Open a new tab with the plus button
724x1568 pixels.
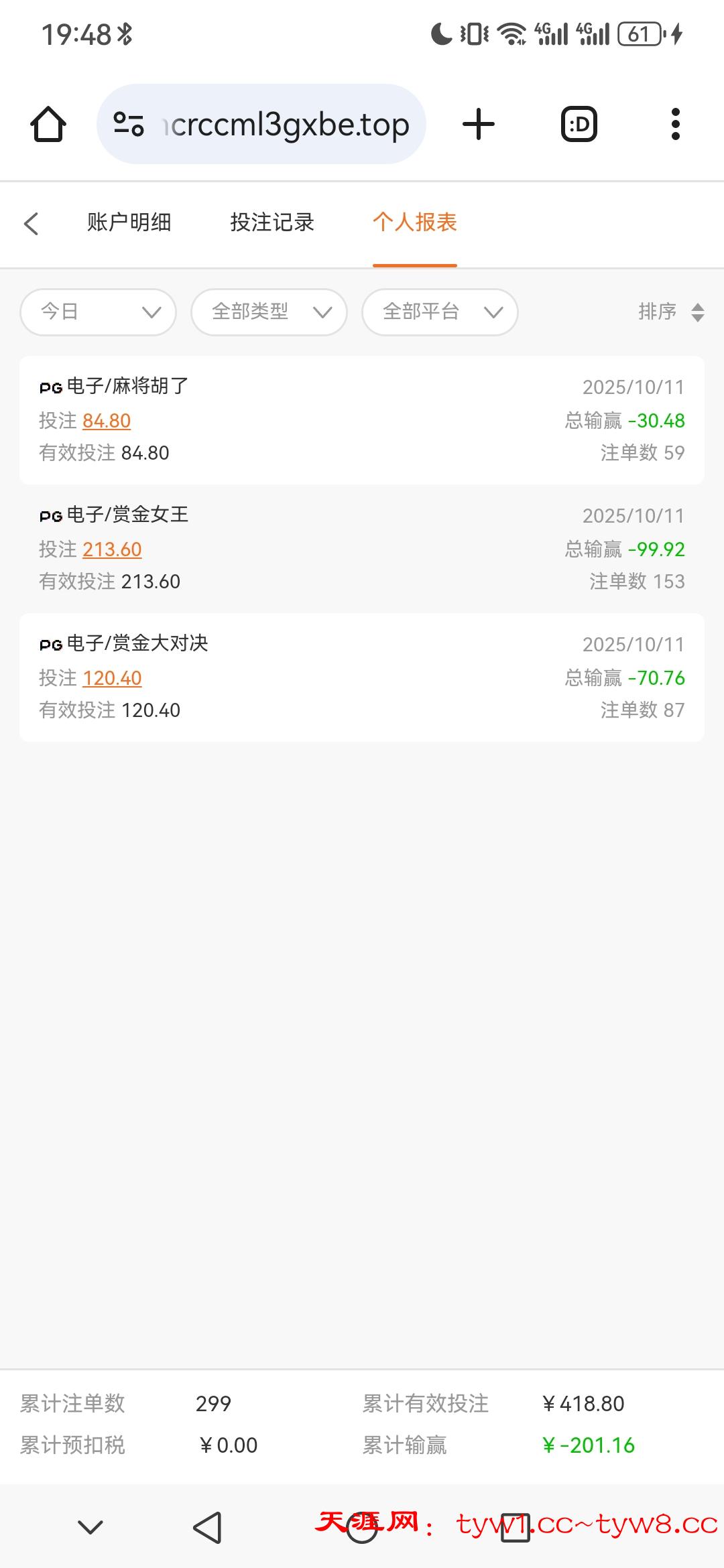coord(478,124)
